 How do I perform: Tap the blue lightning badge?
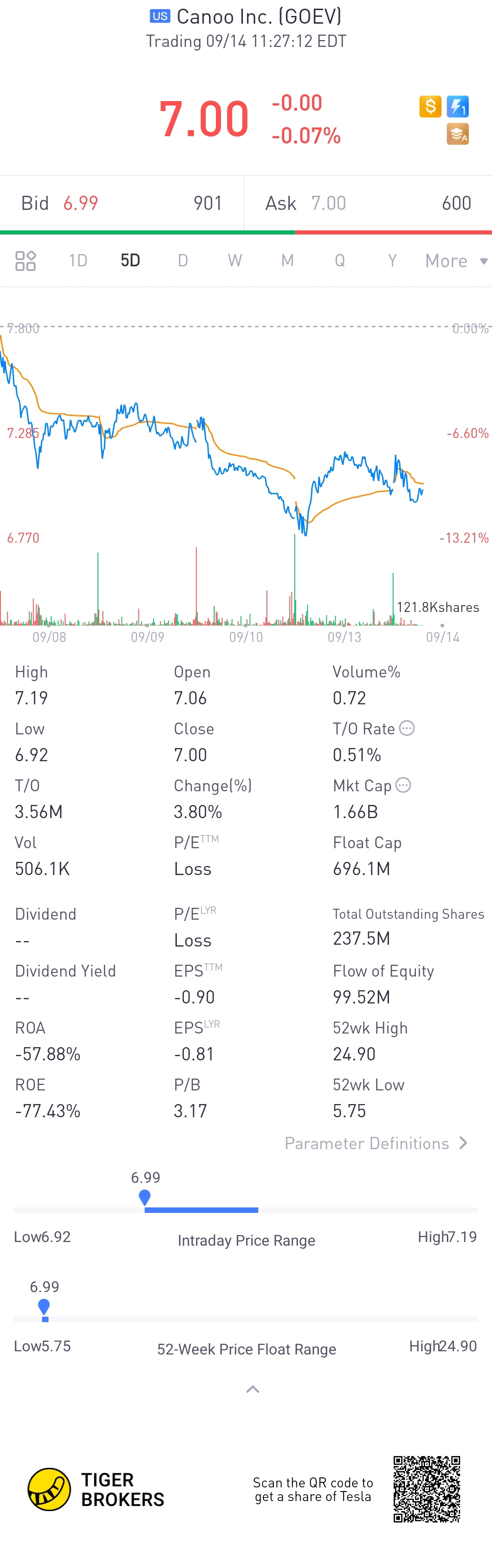pos(457,107)
